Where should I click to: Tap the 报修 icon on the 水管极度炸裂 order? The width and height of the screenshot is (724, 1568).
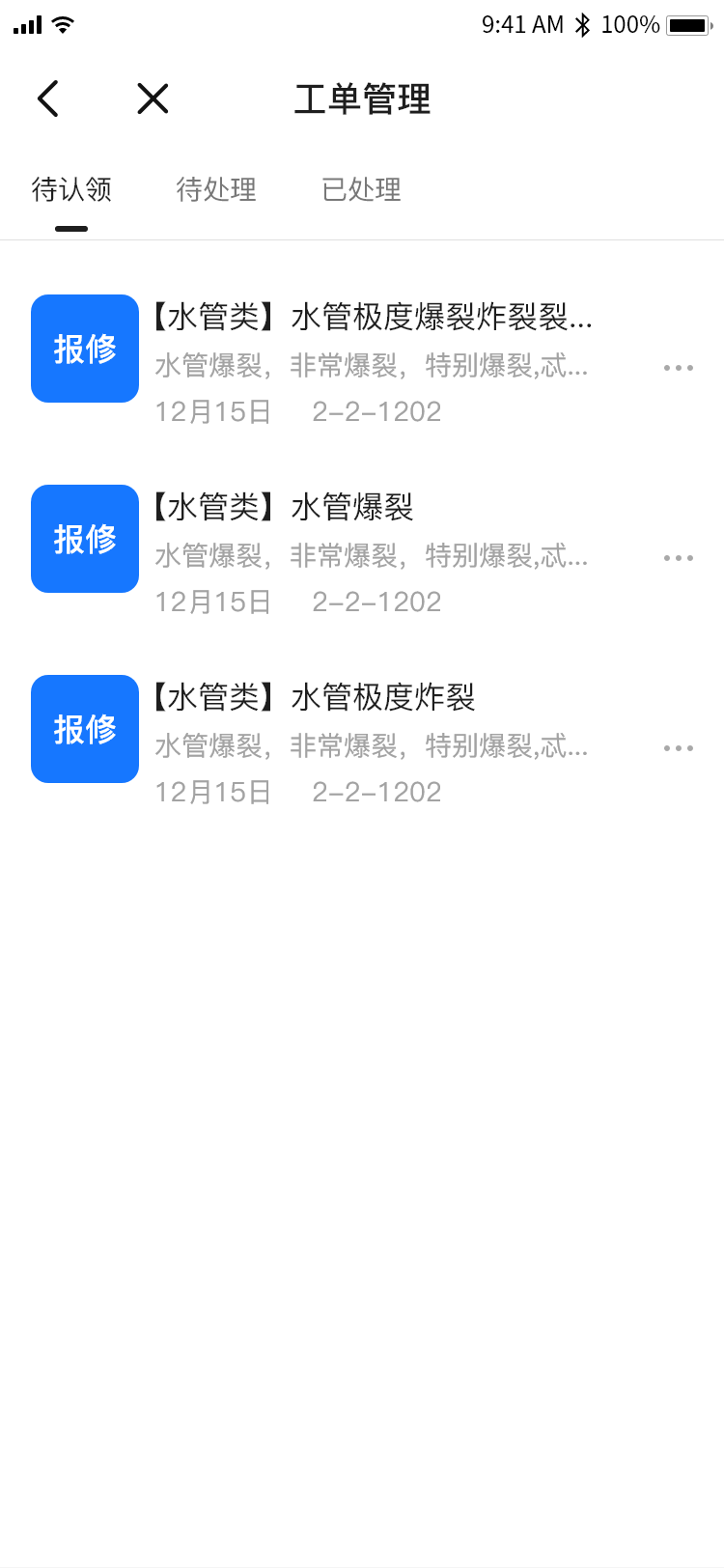(84, 729)
